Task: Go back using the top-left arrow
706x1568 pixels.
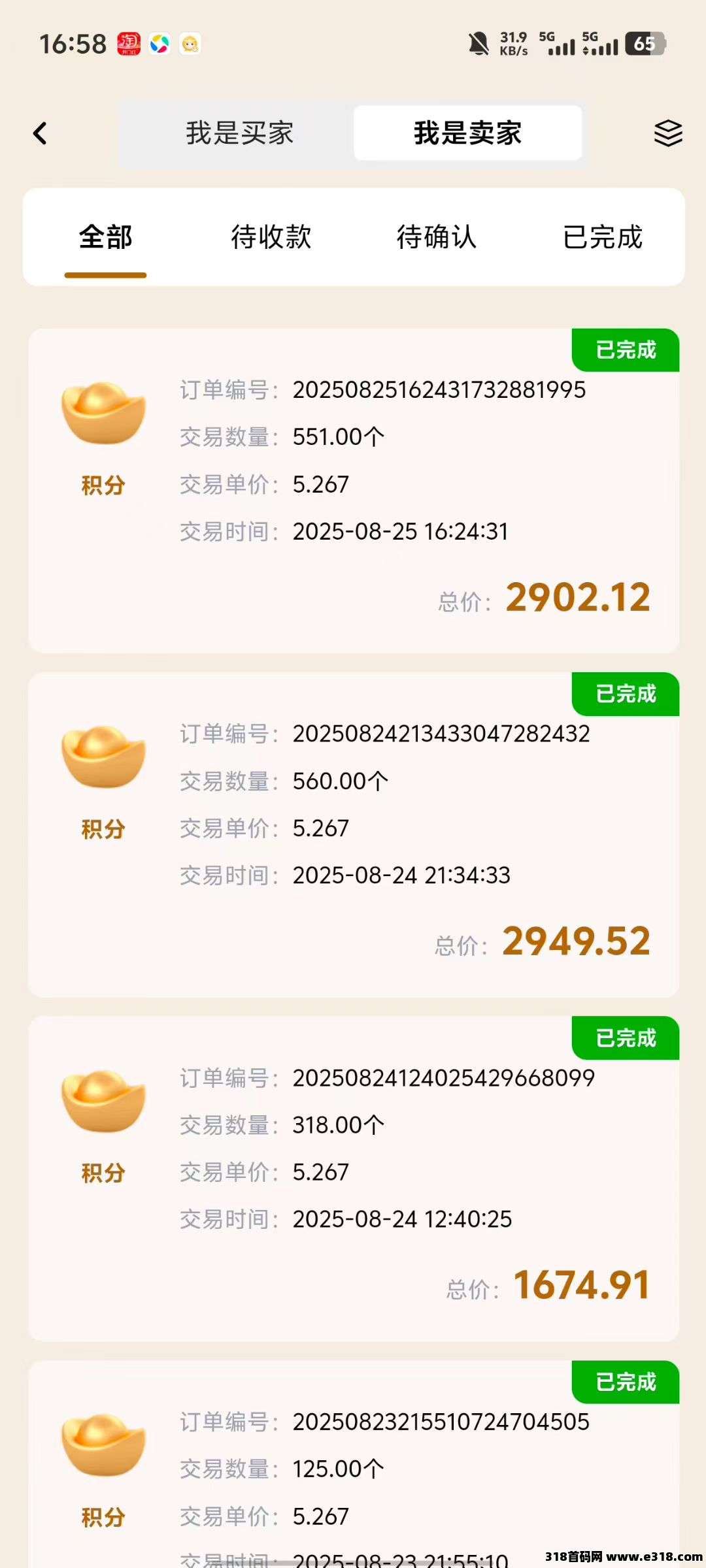Action: tap(41, 133)
